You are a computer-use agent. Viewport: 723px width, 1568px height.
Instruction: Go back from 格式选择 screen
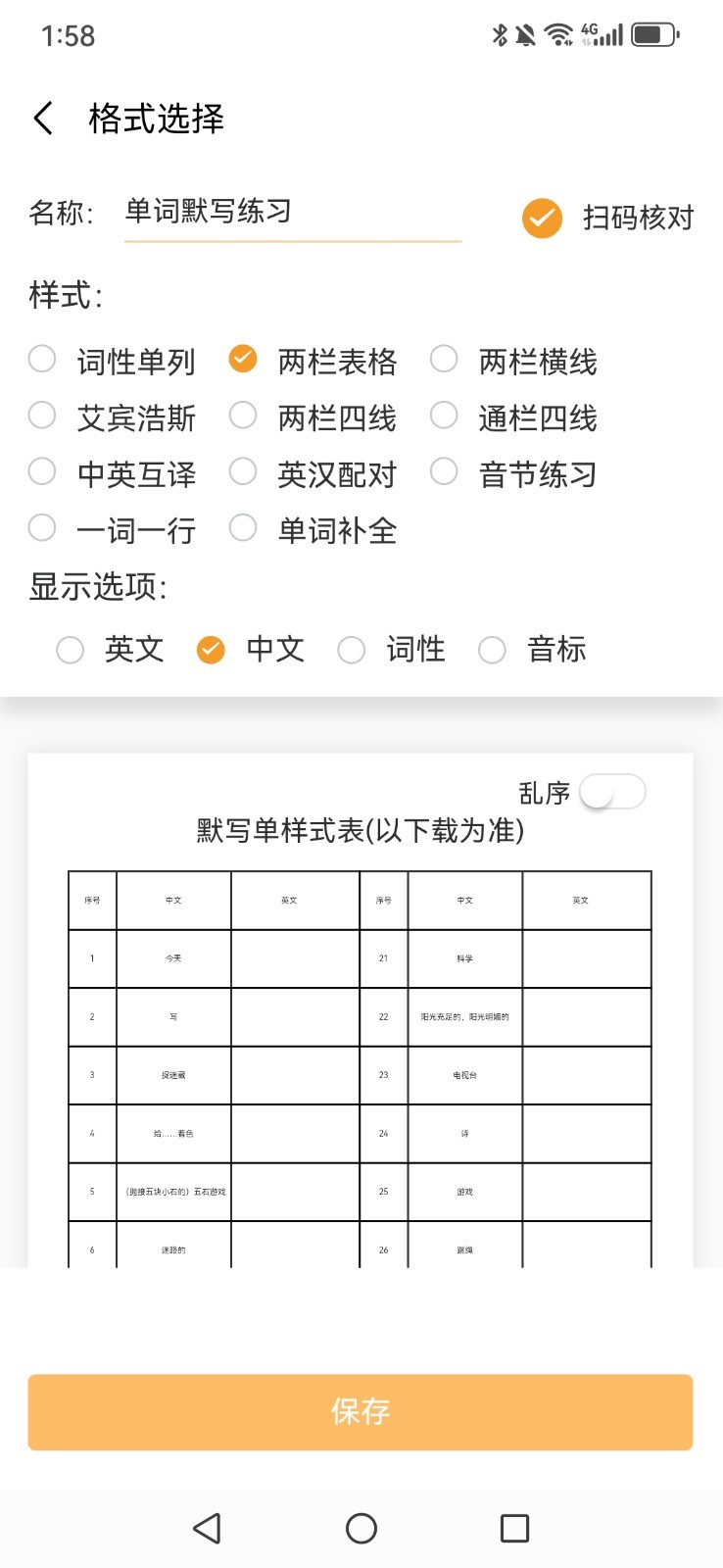point(43,119)
